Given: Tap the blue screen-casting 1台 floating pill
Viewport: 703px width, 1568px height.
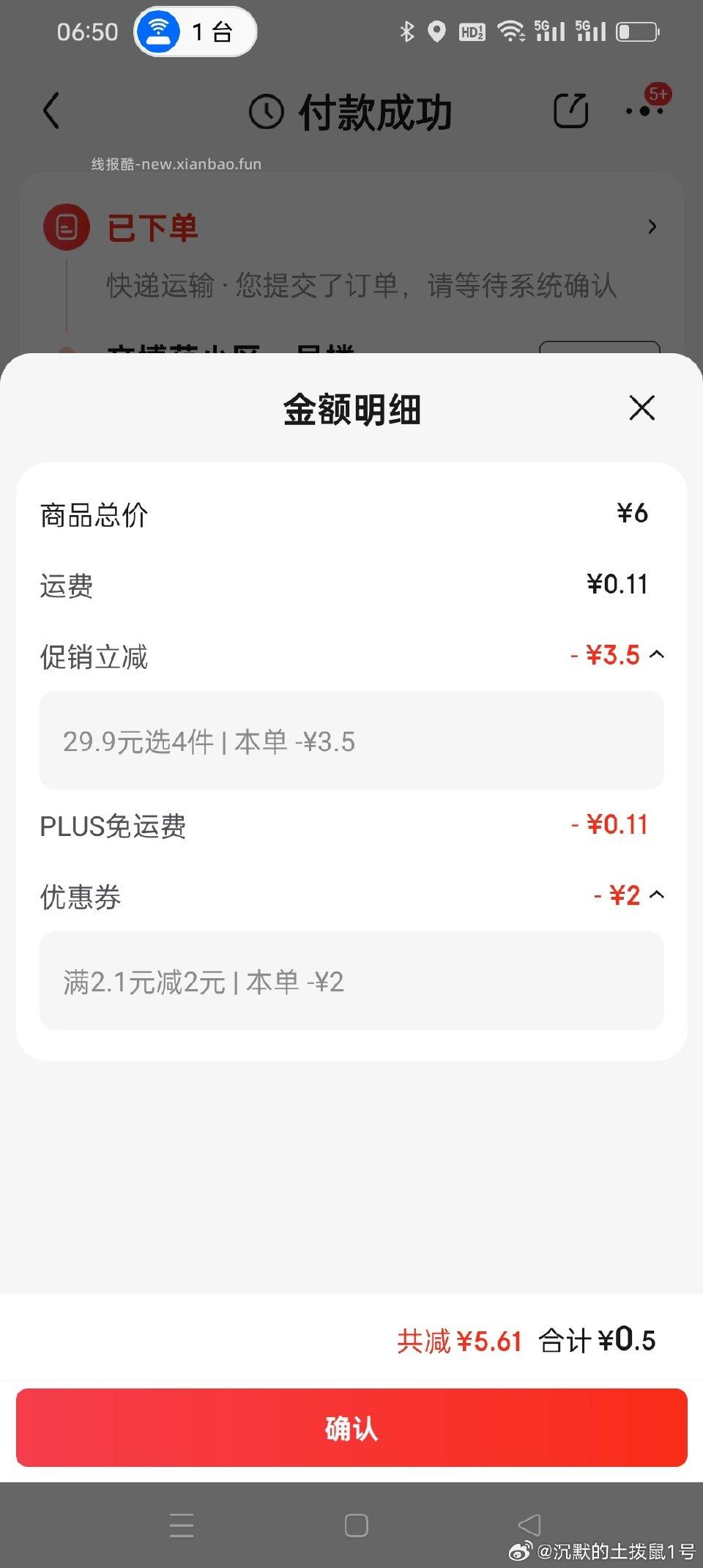Looking at the screenshot, I should [194, 32].
